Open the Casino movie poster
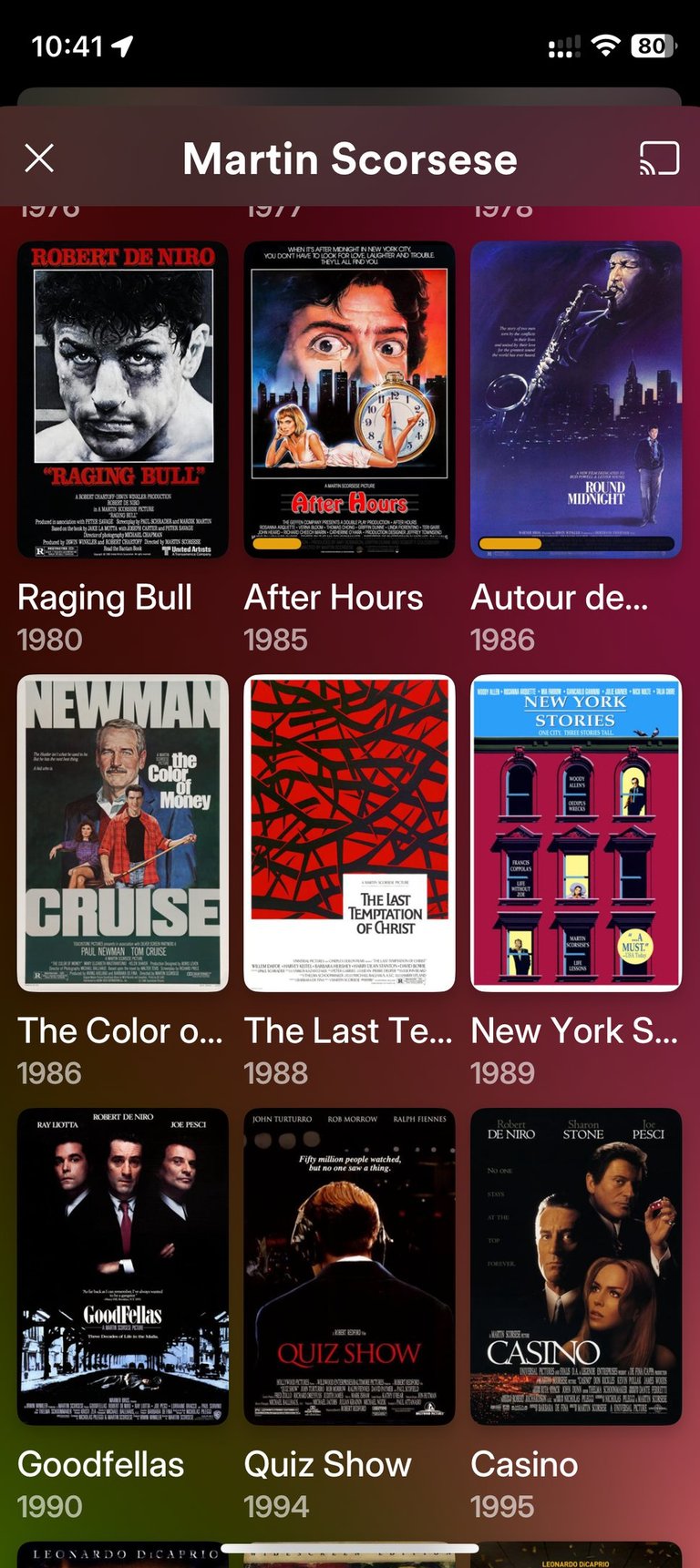 click(576, 1266)
